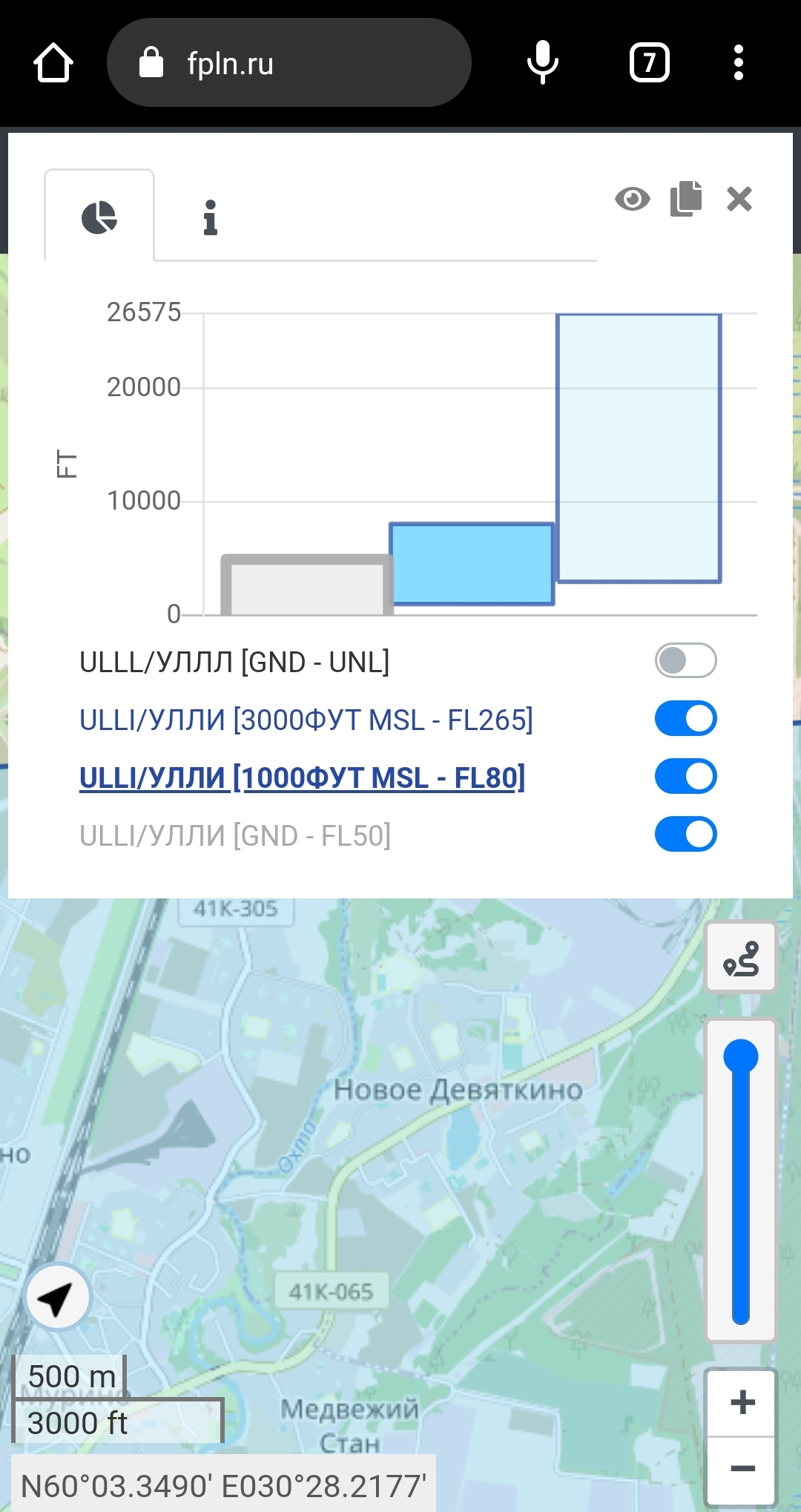Zoom in on the map
801x1512 pixels.
[742, 1402]
